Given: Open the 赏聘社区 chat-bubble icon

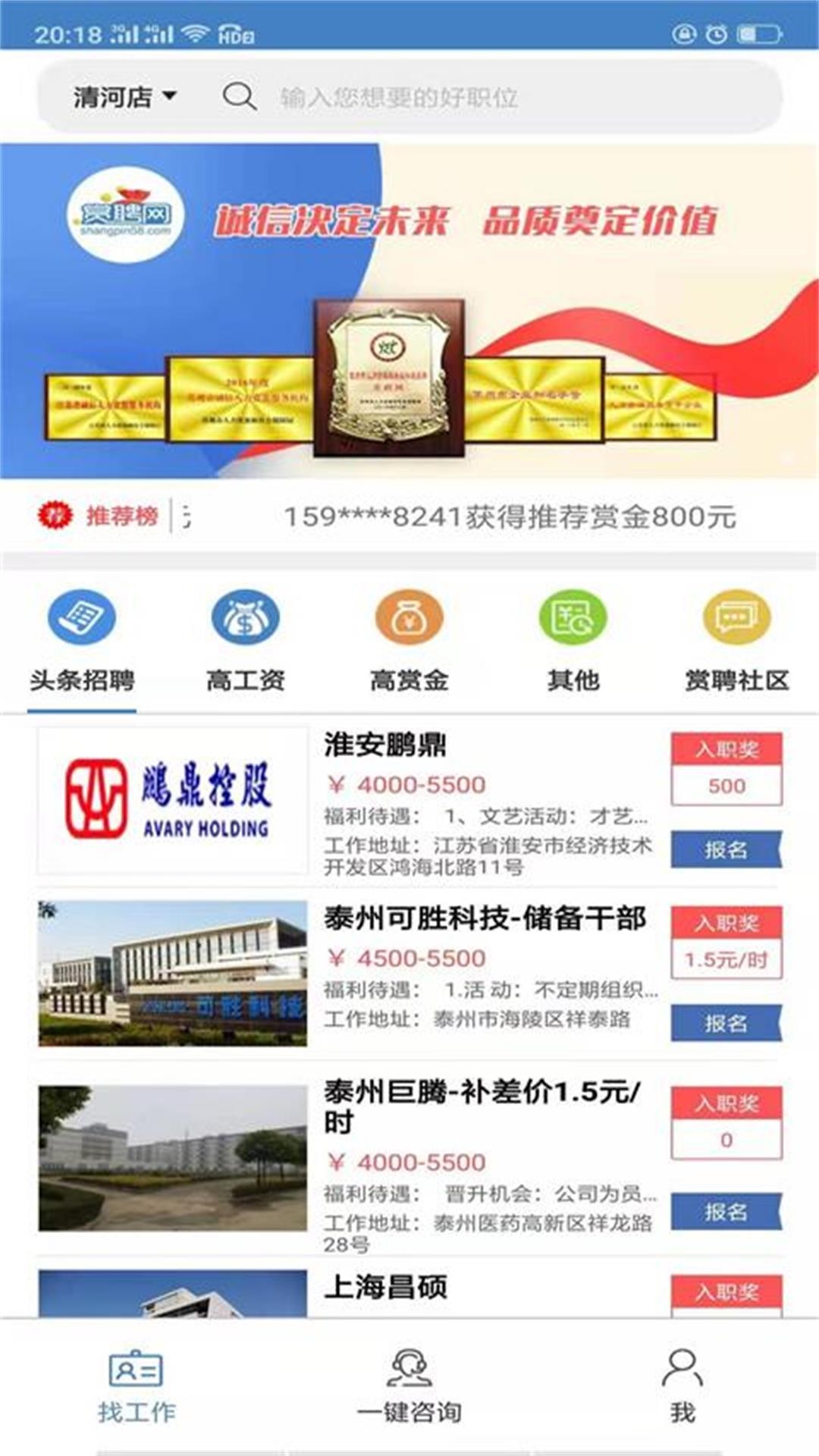Looking at the screenshot, I should click(x=736, y=617).
